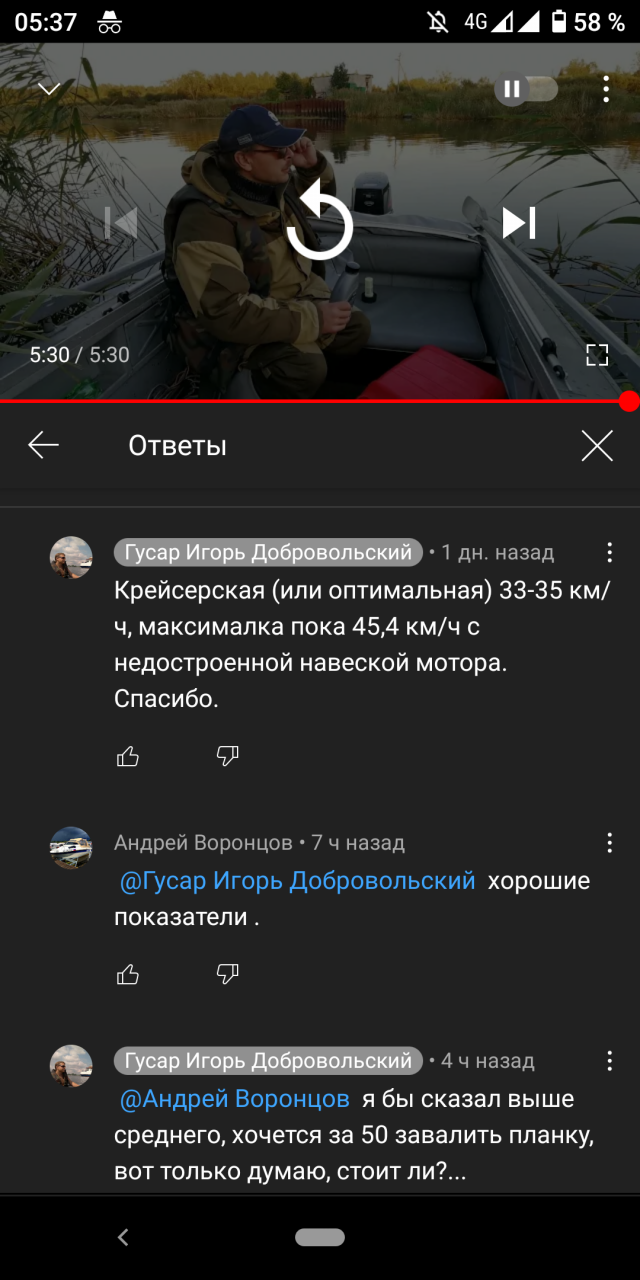The width and height of the screenshot is (640, 1280).
Task: Toggle the autoplay switch
Action: click(526, 89)
